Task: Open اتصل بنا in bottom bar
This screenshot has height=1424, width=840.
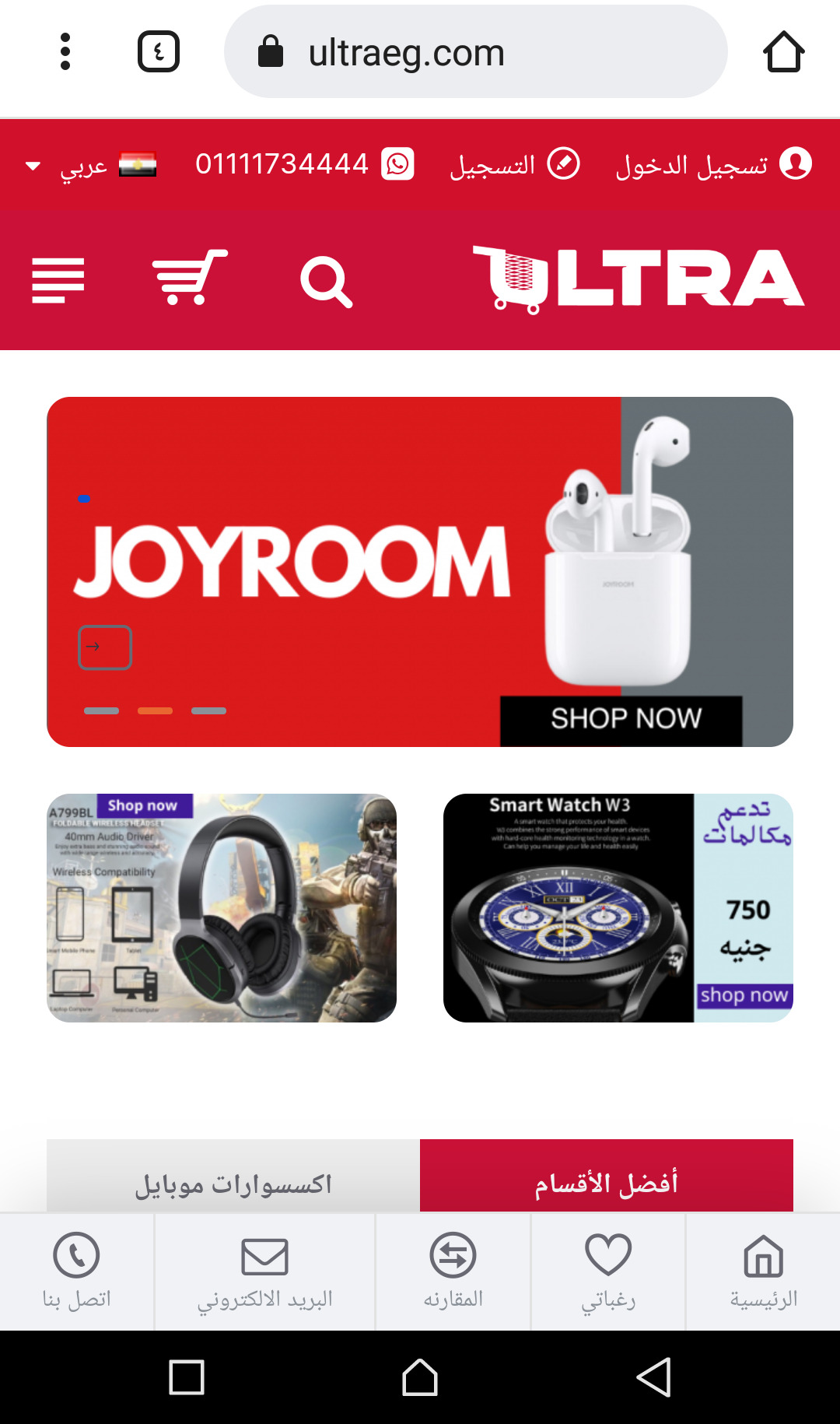Action: [76, 1271]
